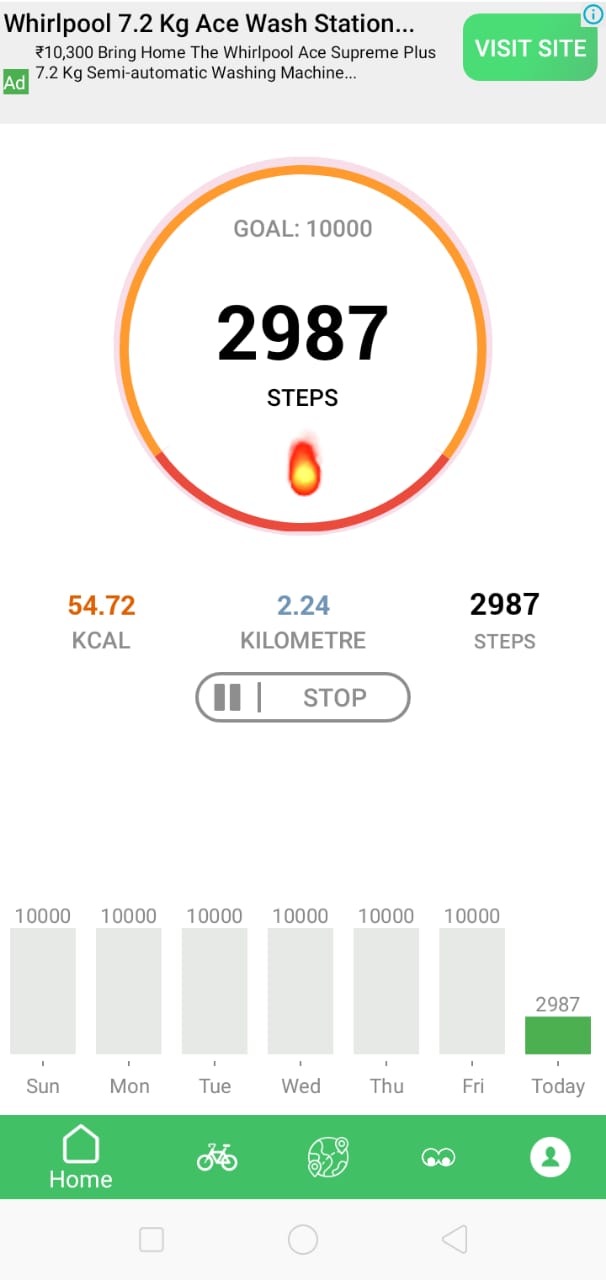Open the Home tab

(81, 1157)
